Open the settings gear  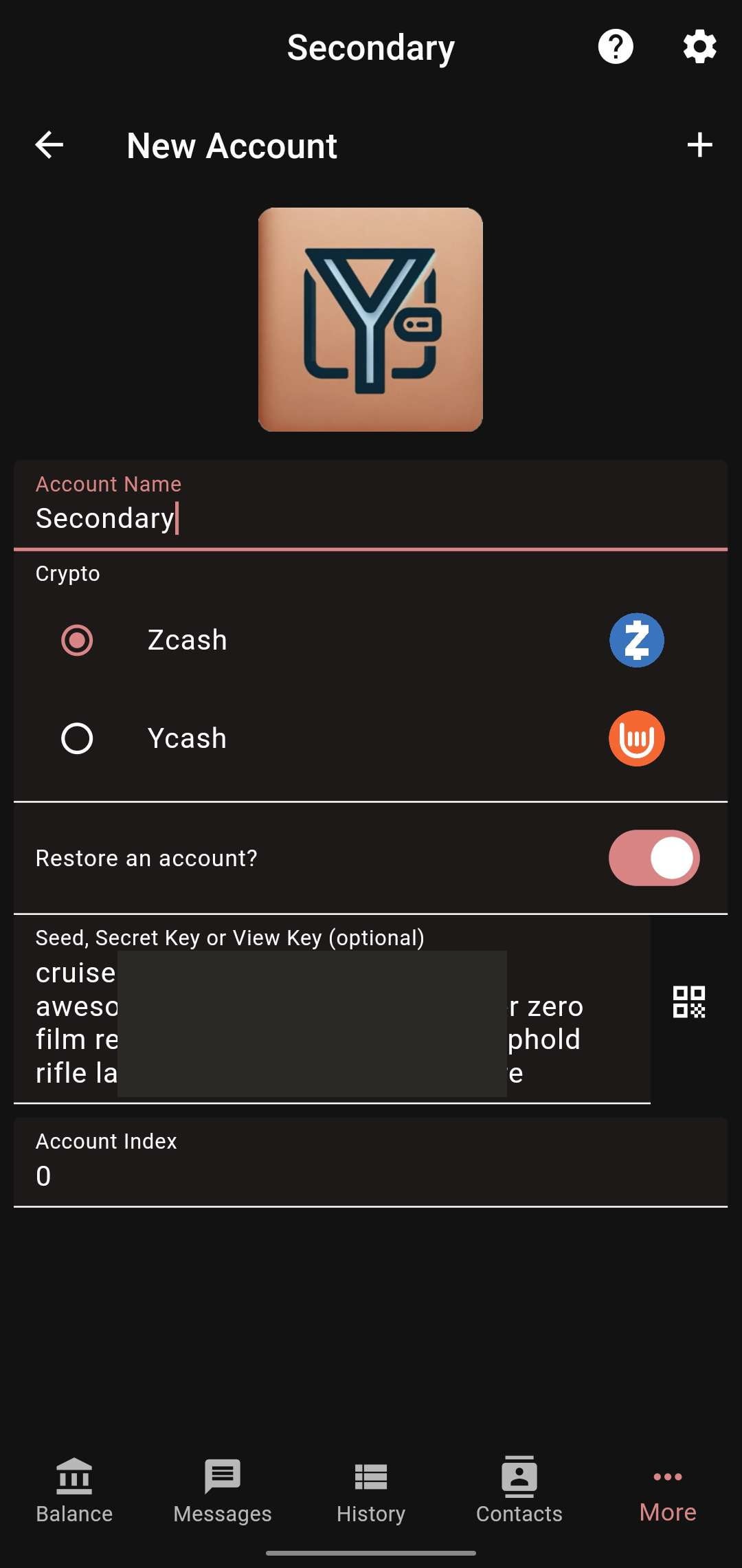pyautogui.click(x=699, y=47)
